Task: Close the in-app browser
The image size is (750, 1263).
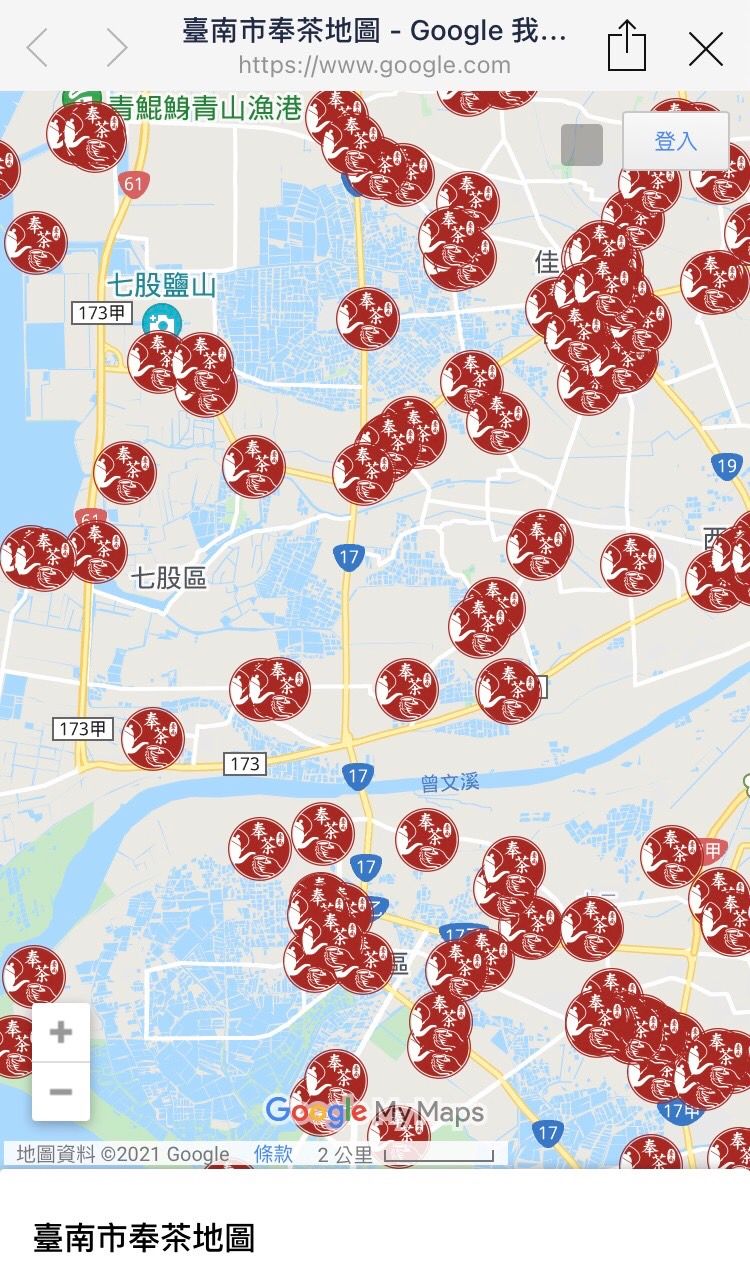Action: (x=706, y=48)
